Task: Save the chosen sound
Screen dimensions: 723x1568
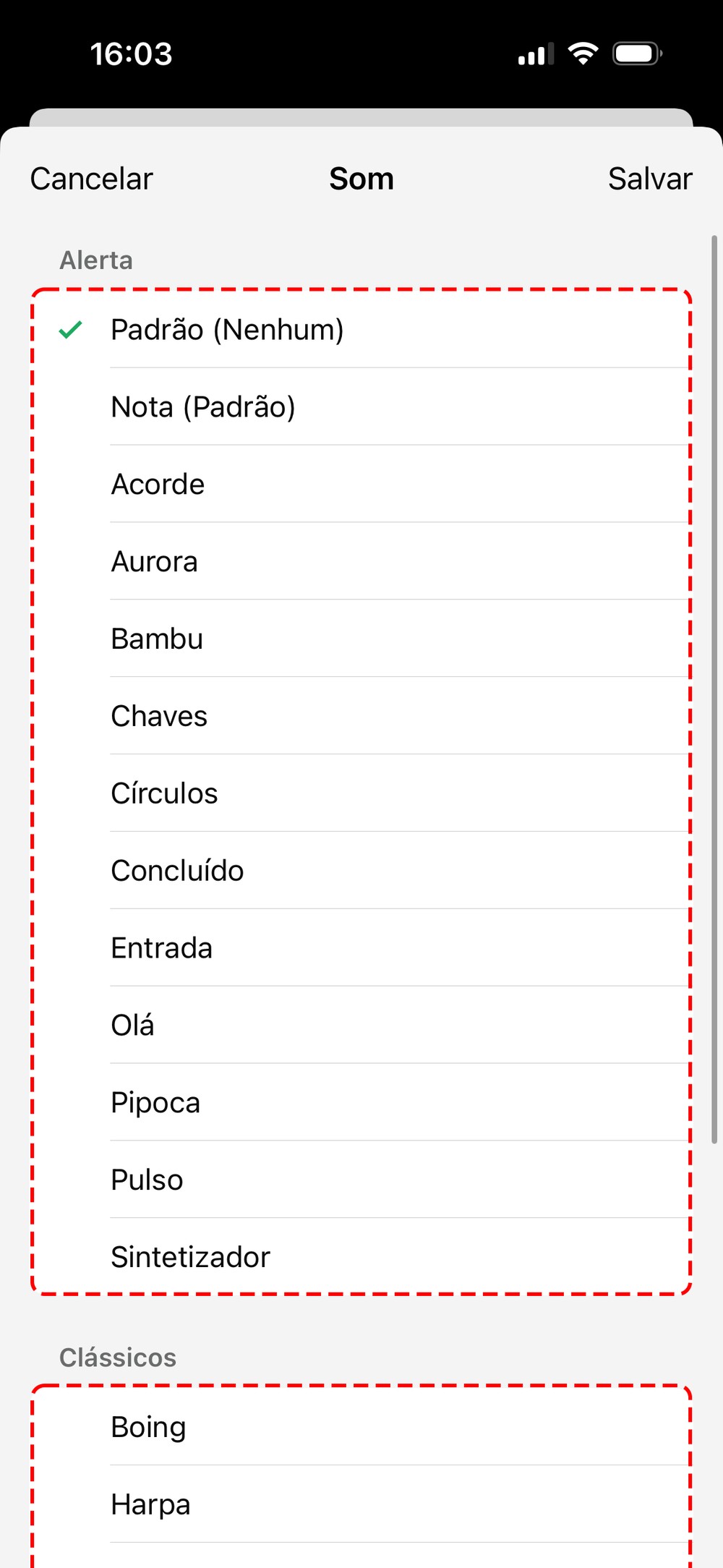Action: [x=649, y=179]
